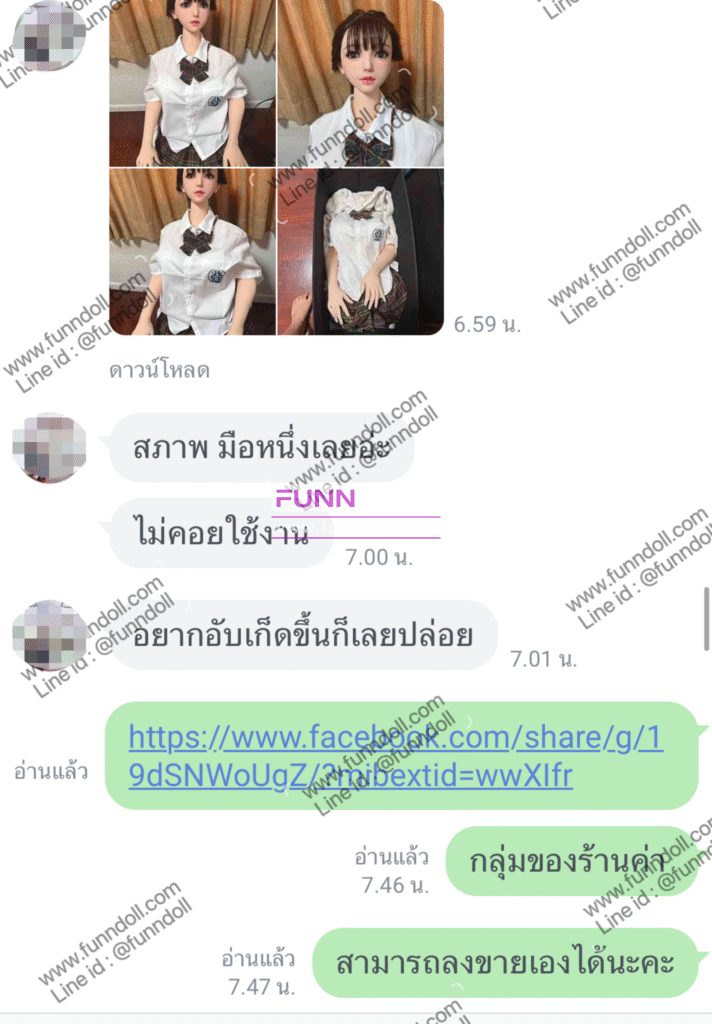View the bottom-left doll photo

(191, 251)
